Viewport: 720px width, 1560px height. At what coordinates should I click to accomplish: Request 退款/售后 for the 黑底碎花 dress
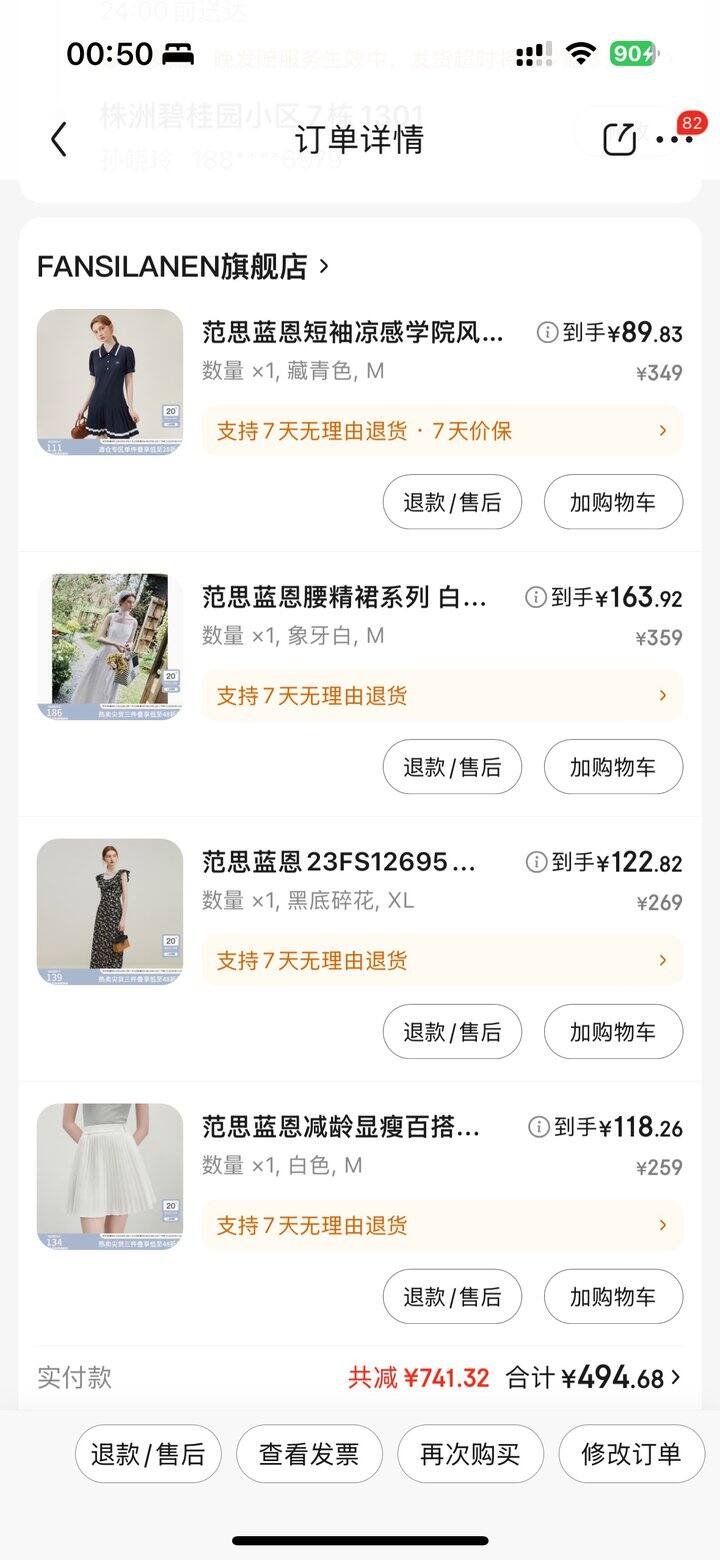[x=452, y=1032]
